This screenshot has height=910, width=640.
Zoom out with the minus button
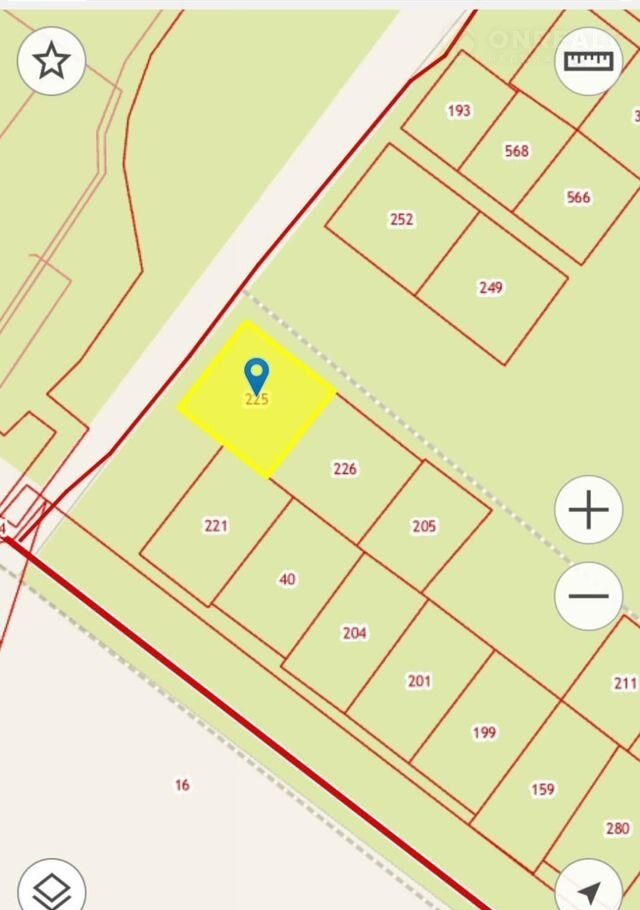588,596
